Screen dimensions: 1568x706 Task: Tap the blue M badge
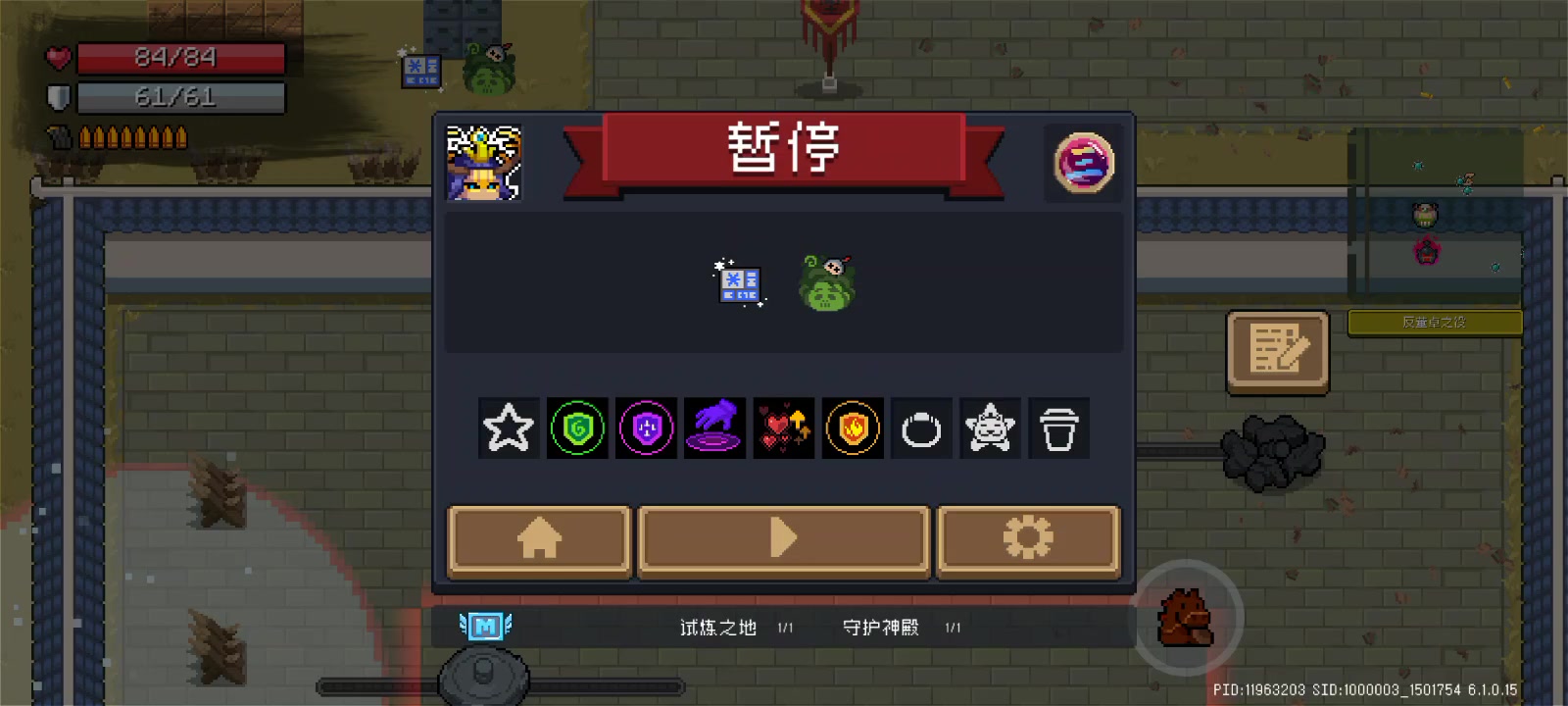pos(485,627)
